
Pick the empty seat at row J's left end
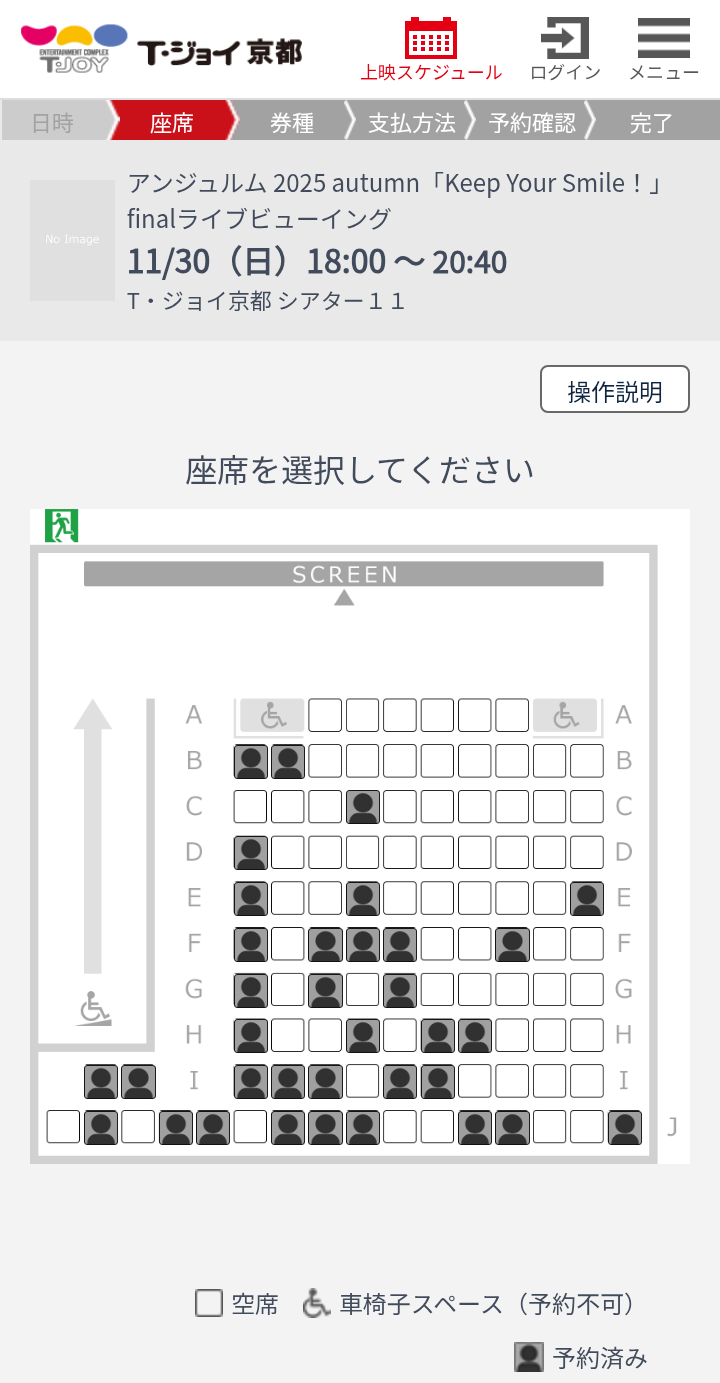(63, 1127)
